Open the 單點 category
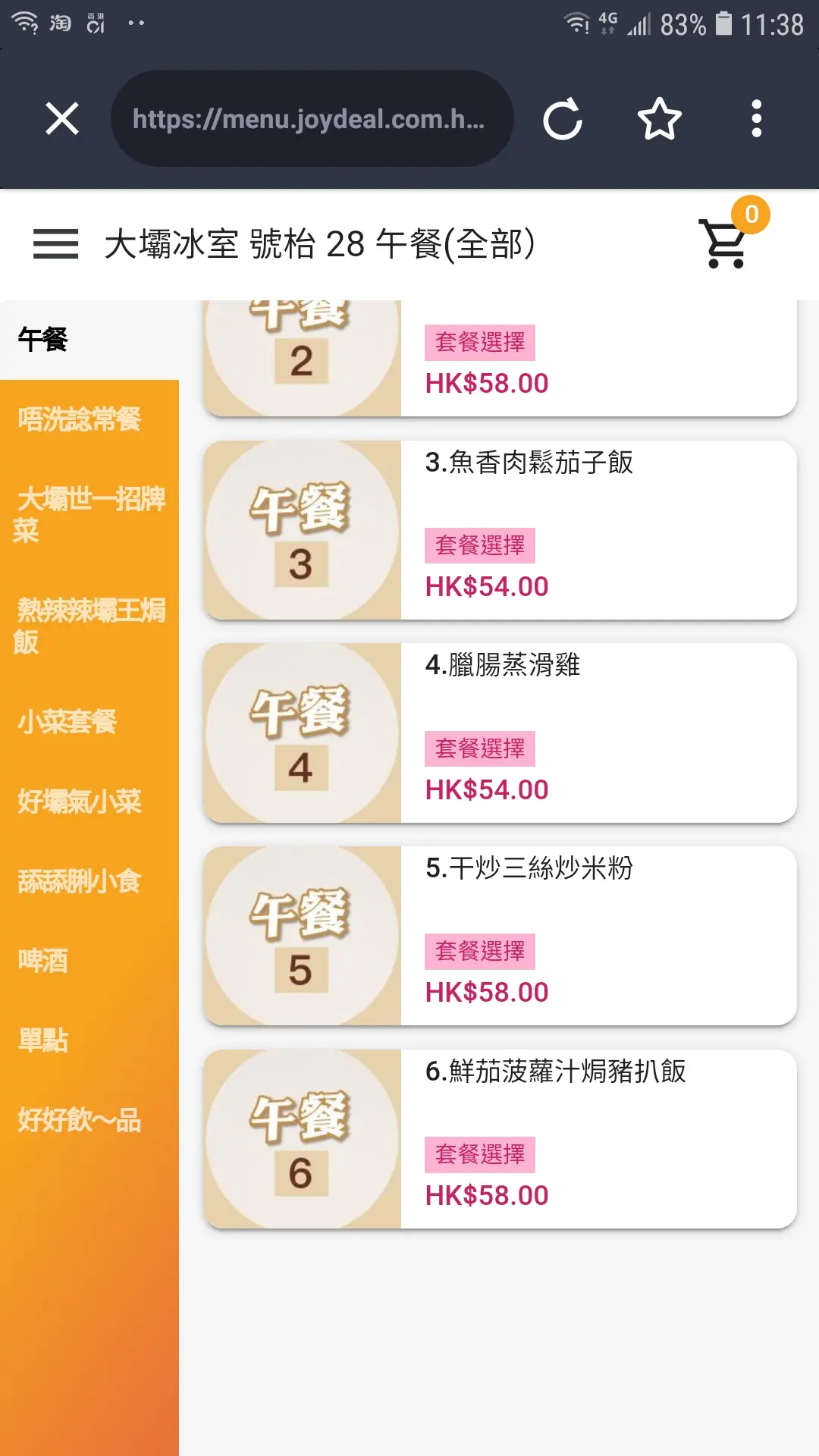819x1456 pixels. pyautogui.click(x=43, y=1040)
